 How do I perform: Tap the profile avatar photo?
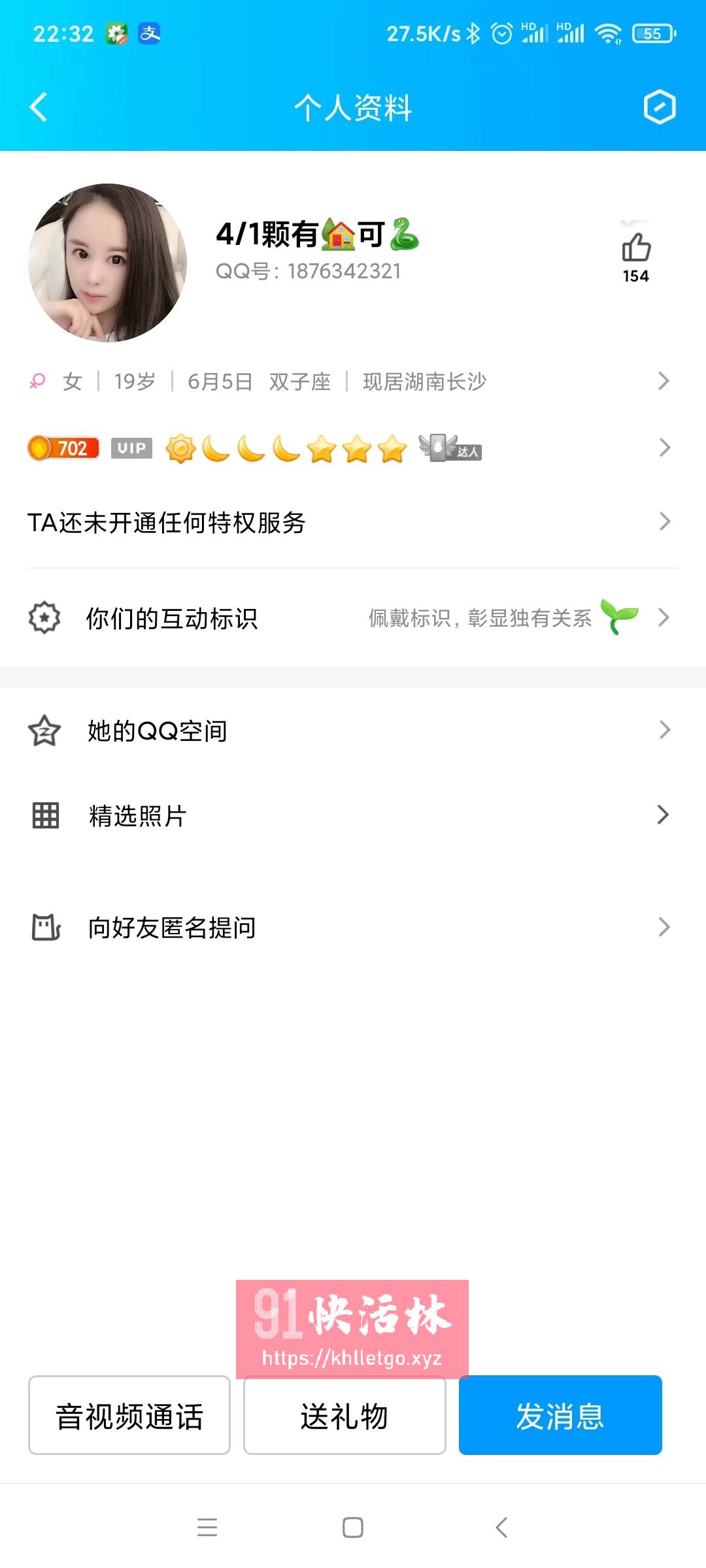(x=107, y=263)
